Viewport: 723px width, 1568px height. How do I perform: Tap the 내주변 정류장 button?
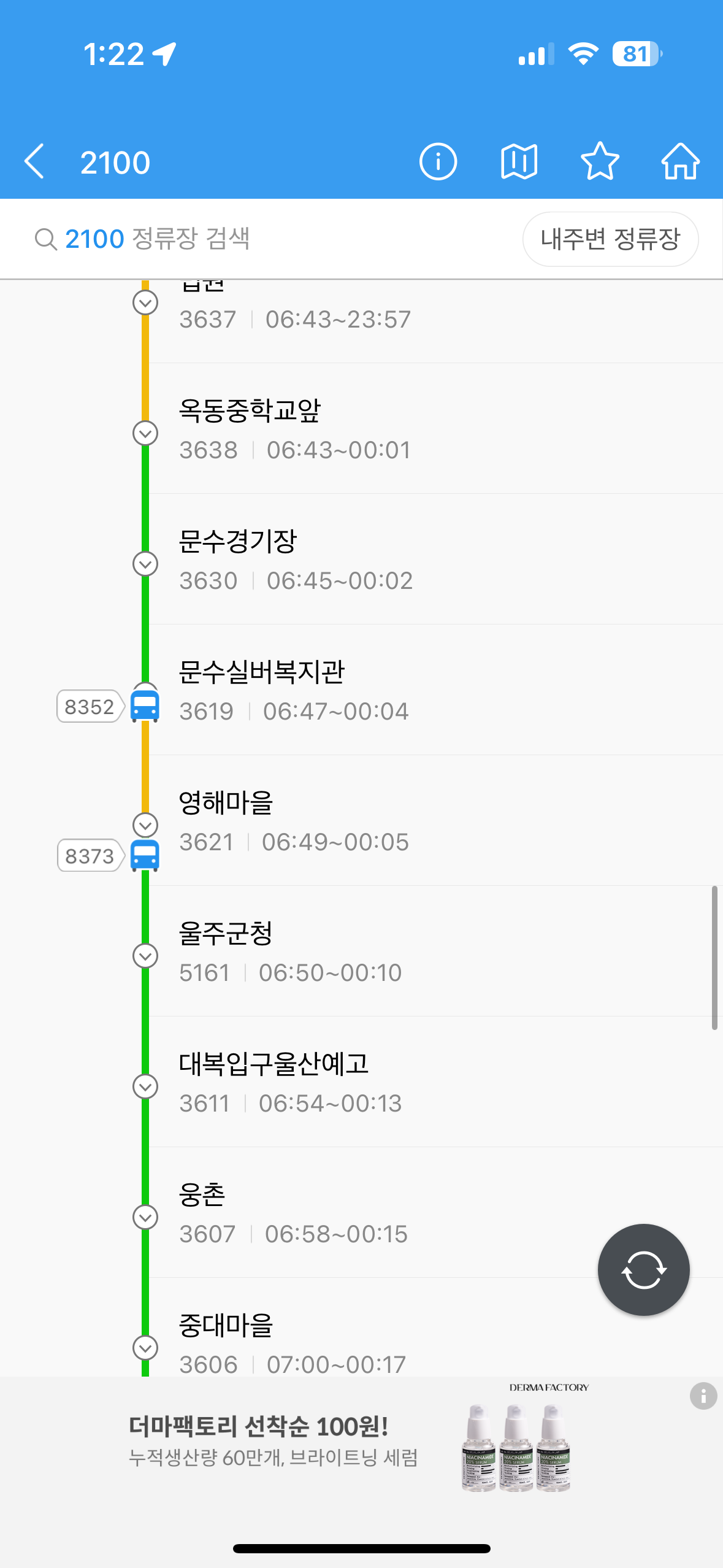(x=610, y=239)
